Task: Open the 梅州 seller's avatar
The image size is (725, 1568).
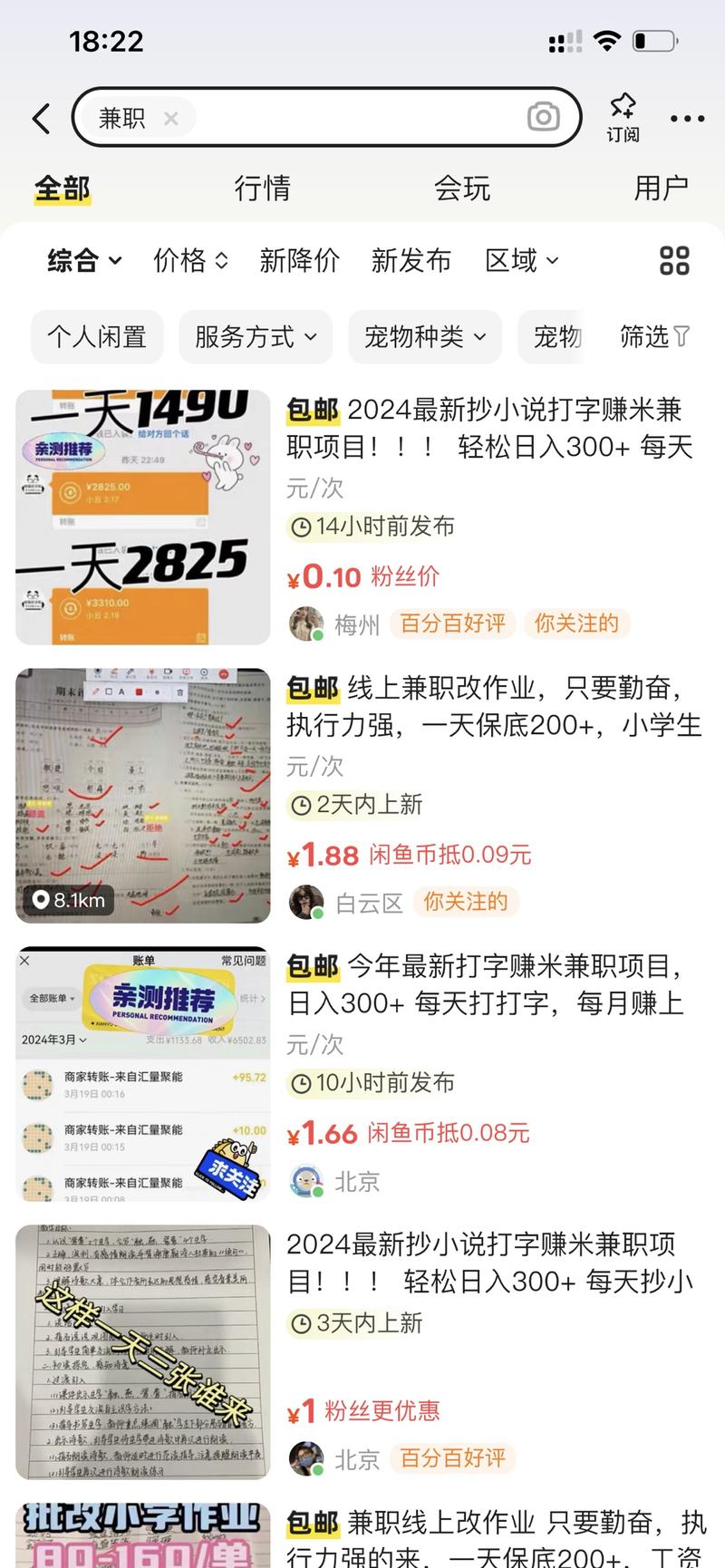Action: pyautogui.click(x=308, y=623)
